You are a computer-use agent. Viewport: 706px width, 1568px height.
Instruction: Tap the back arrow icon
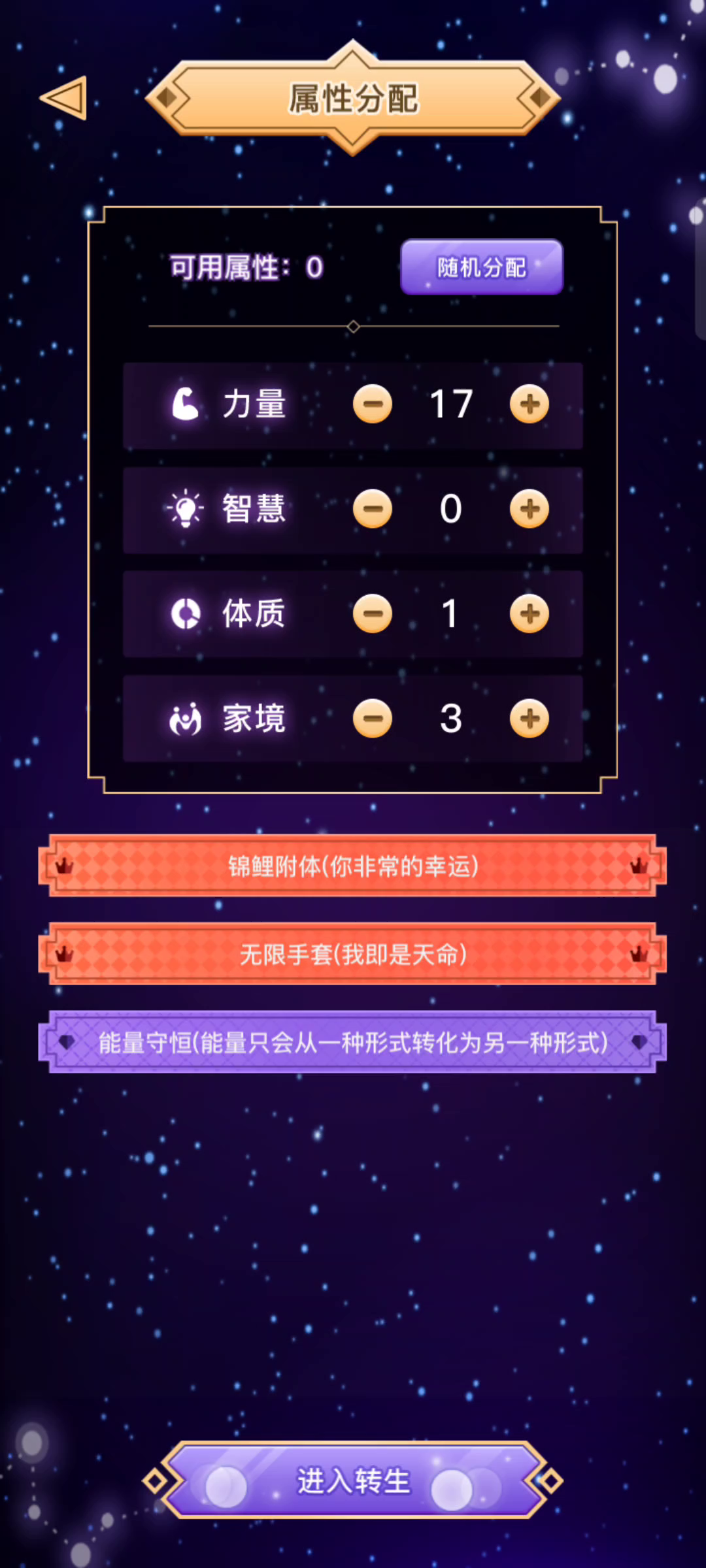pyautogui.click(x=64, y=98)
